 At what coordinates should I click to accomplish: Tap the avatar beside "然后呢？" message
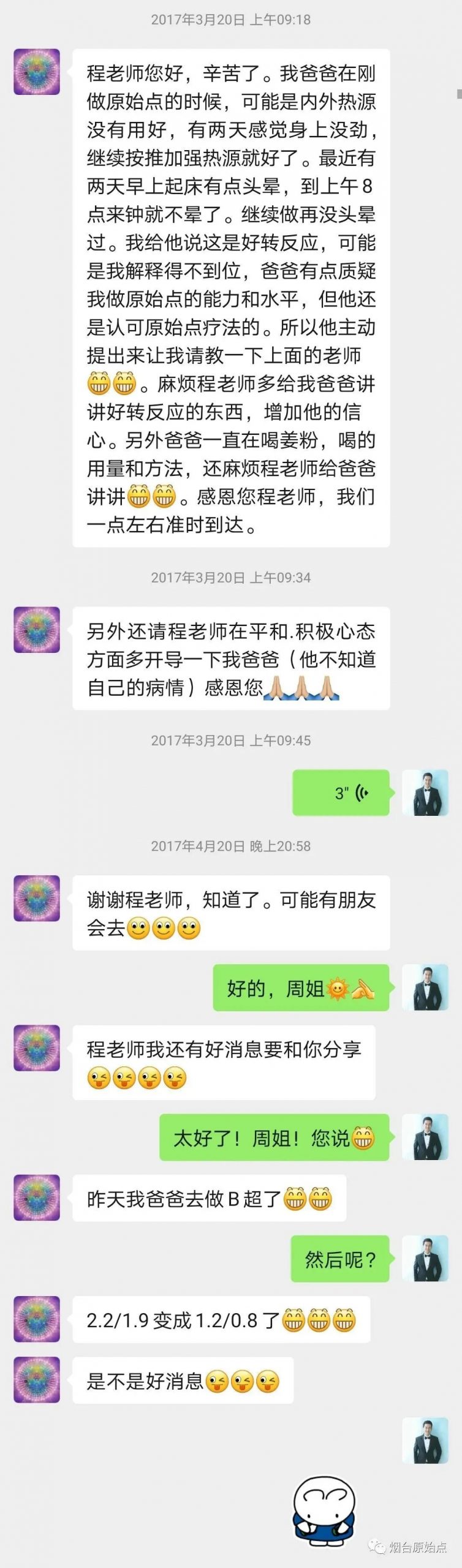point(425,1259)
